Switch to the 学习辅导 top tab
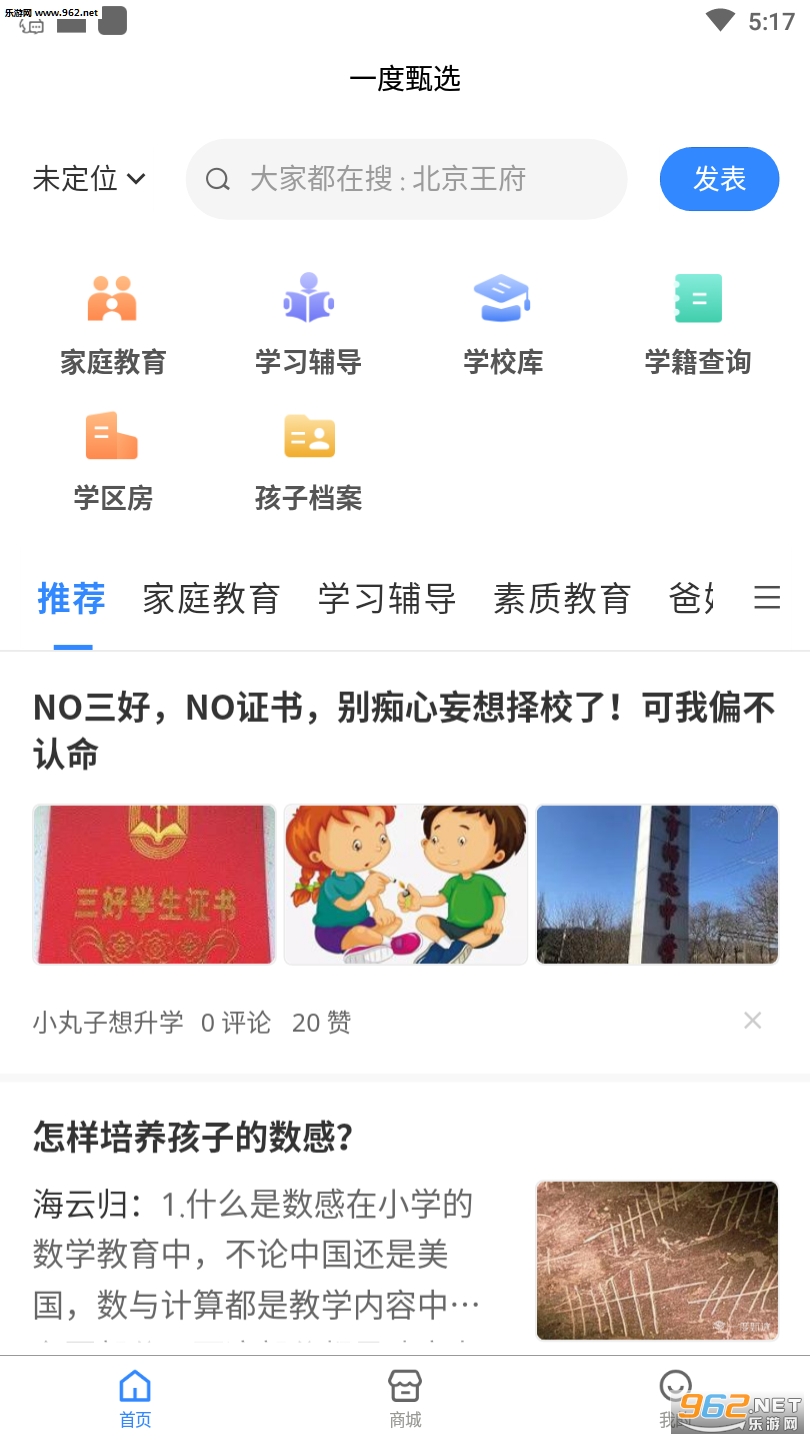 pyautogui.click(x=387, y=599)
